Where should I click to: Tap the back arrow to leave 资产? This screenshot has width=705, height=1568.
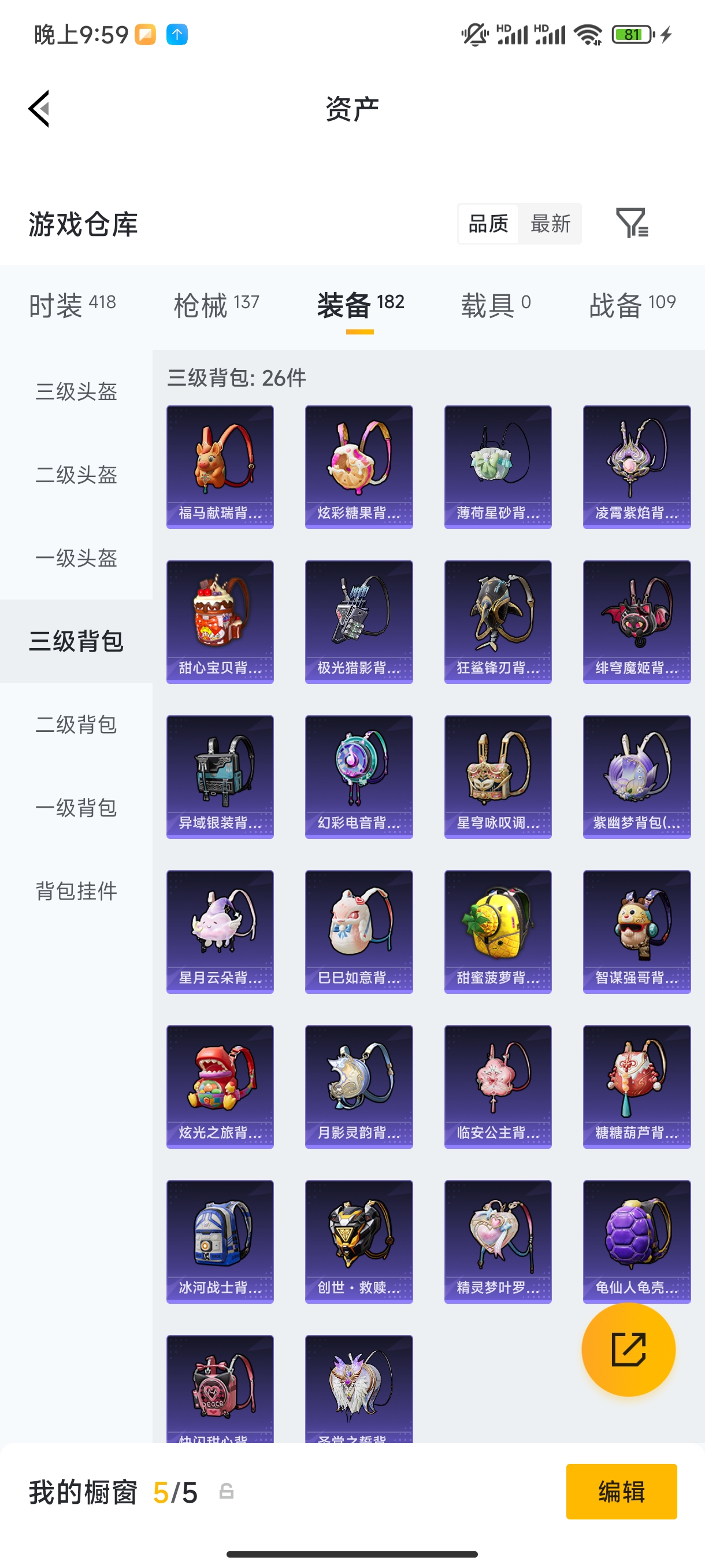(x=38, y=108)
